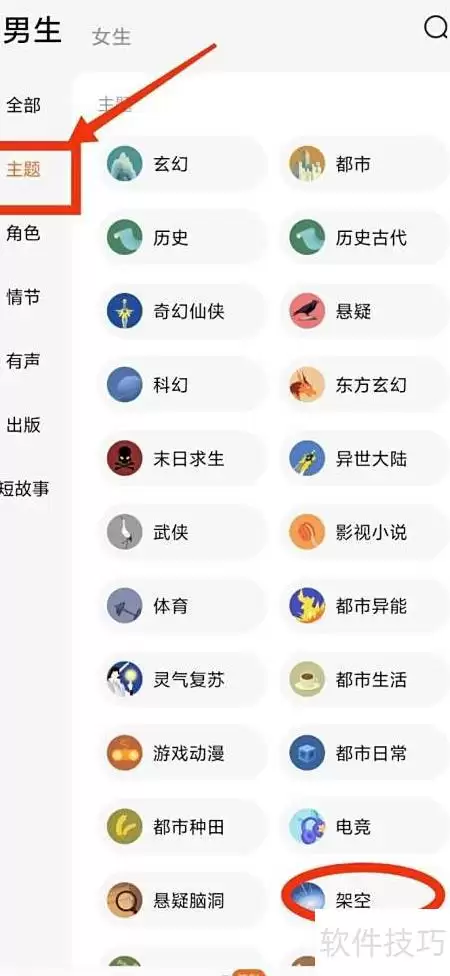Screen dimensions: 450x976
Task: Open the 角色 sidebar category
Action: 24,233
